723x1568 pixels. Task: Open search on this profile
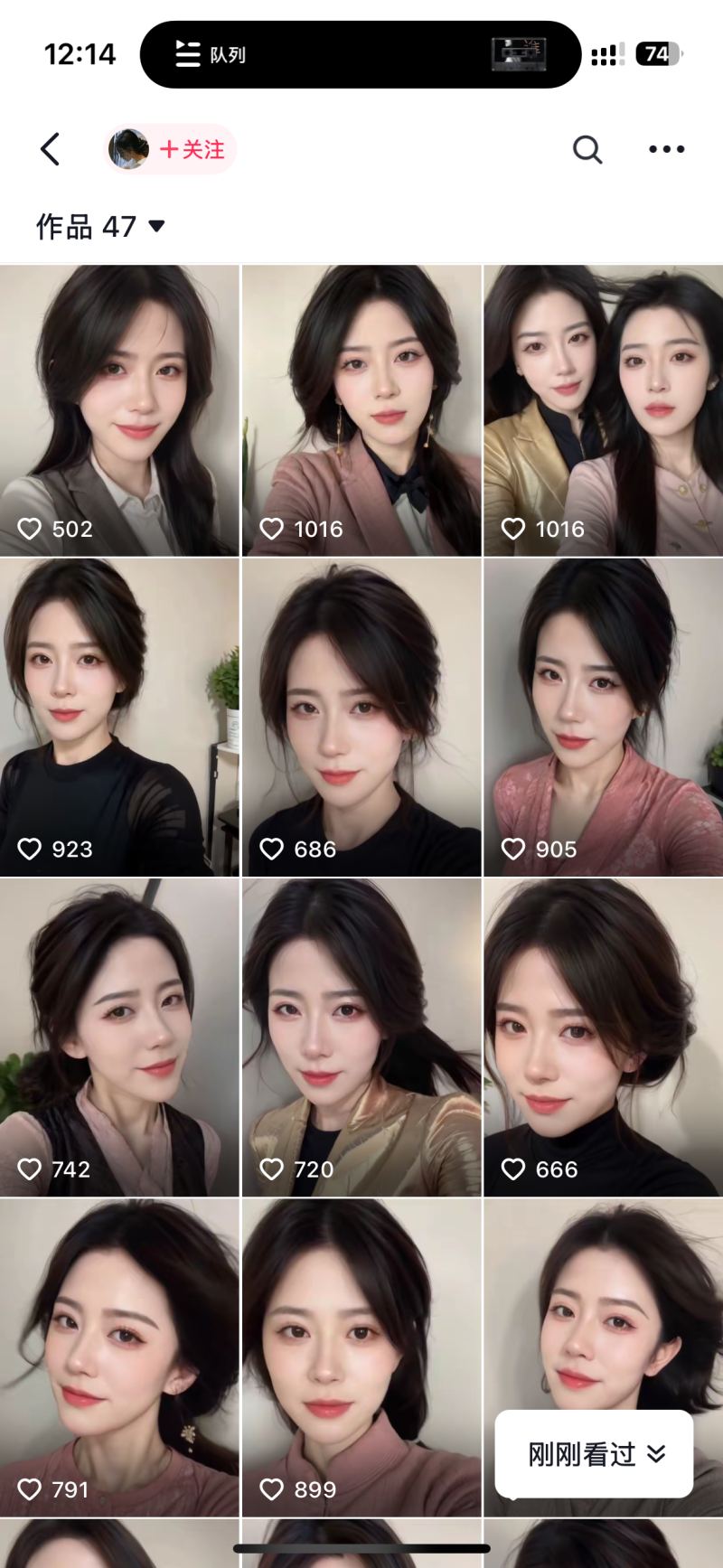(587, 149)
